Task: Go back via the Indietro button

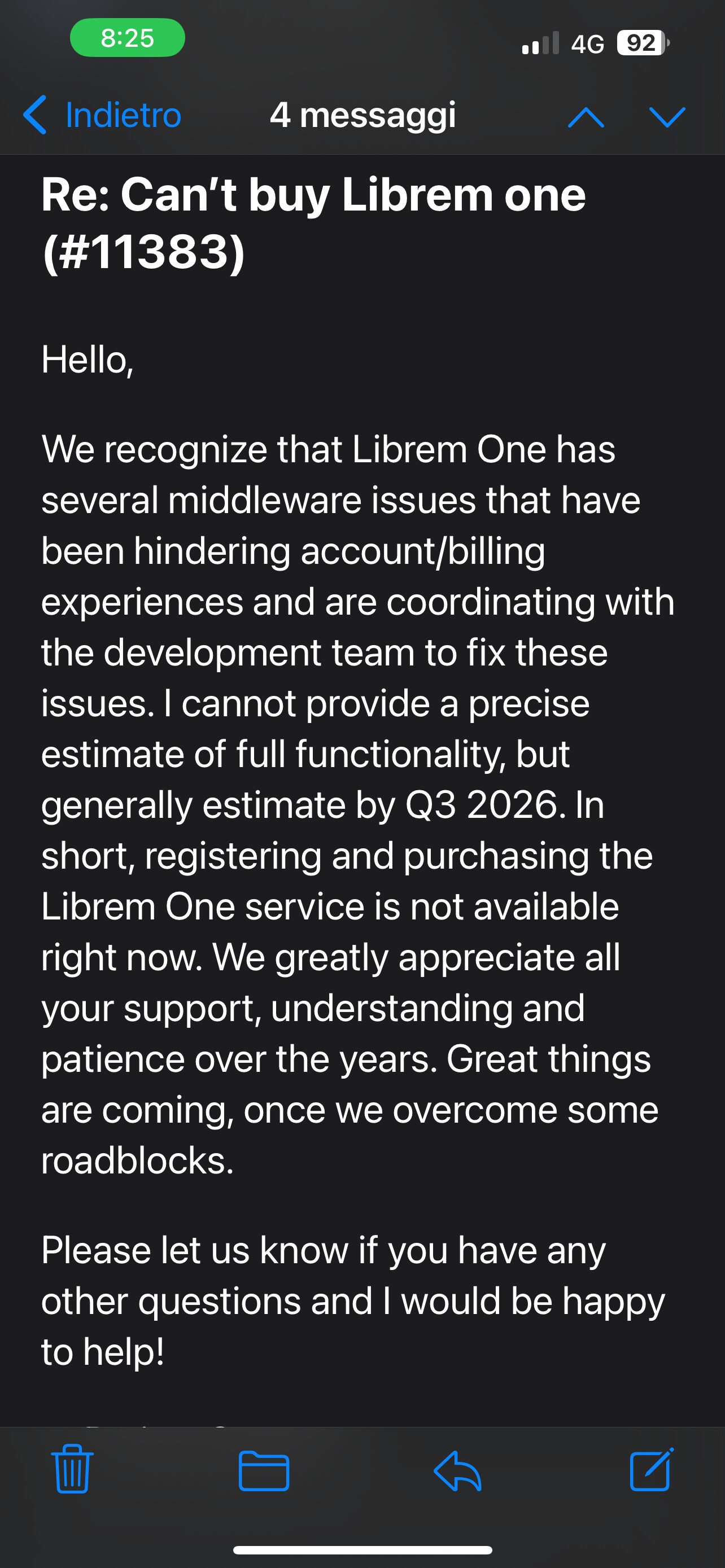Action: point(102,115)
